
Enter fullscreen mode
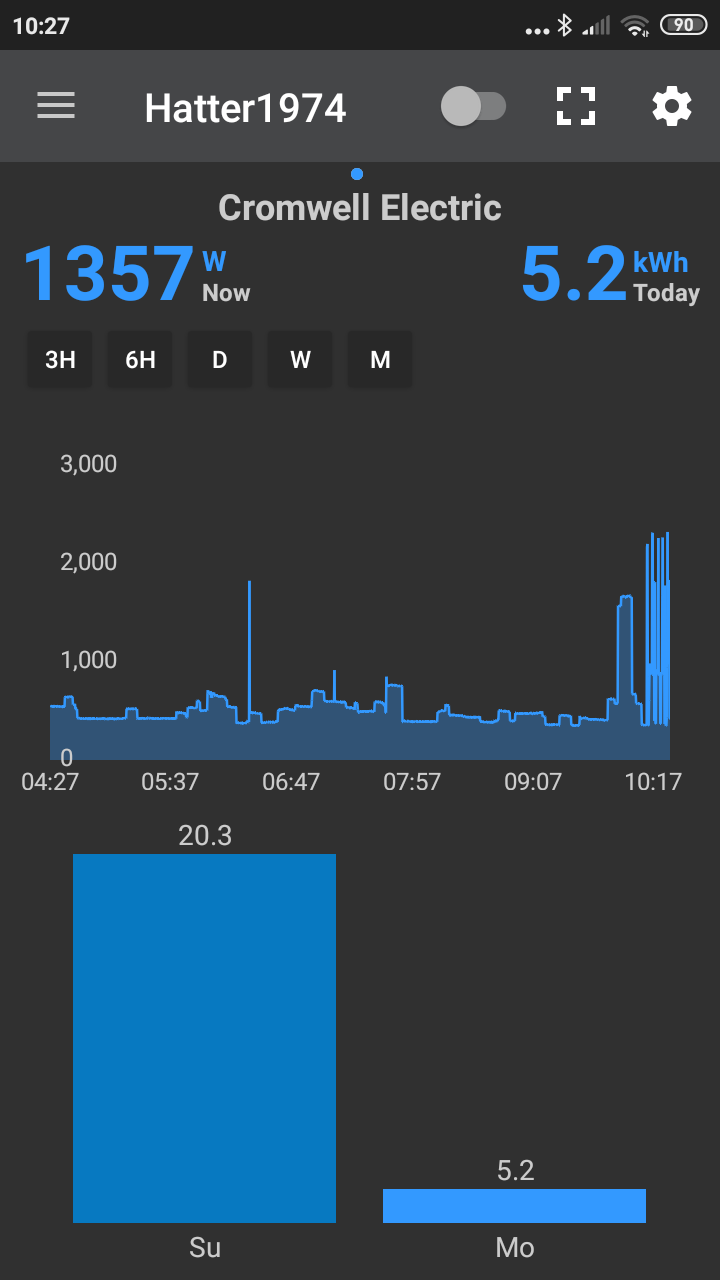[x=575, y=106]
